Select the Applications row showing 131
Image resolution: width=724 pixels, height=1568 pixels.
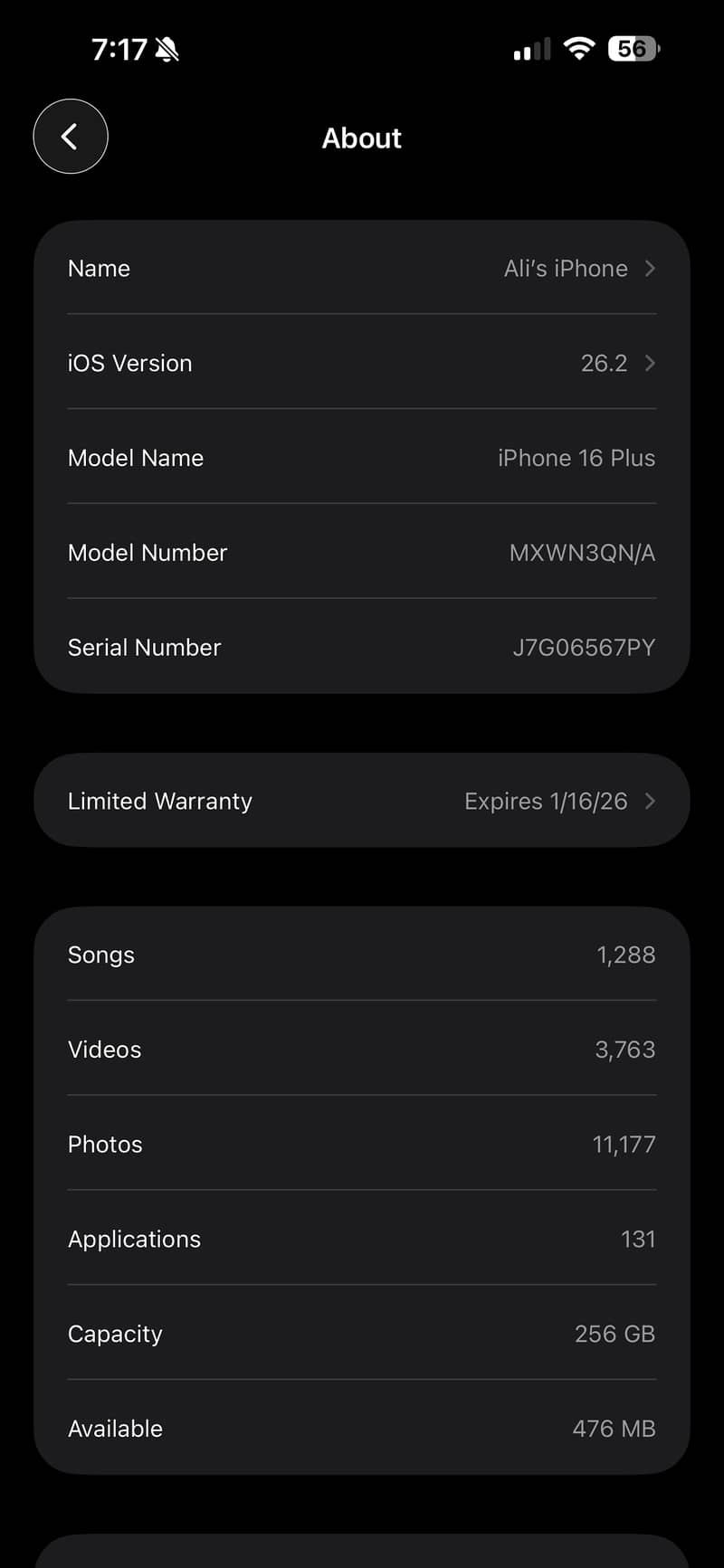coord(362,1239)
